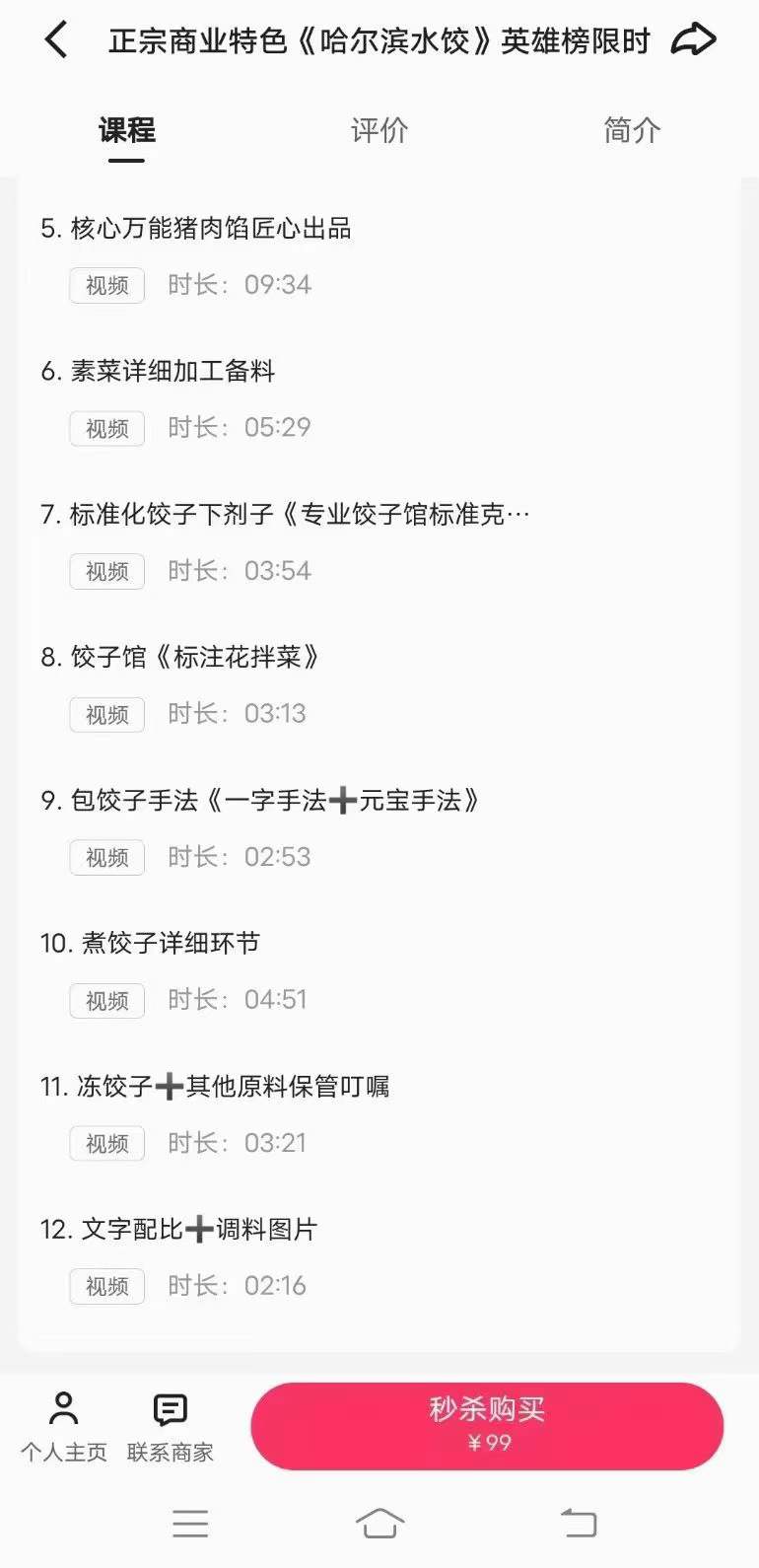This screenshot has height=1568, width=759.
Task: Open the share icon next to the title
Action: coord(695,37)
